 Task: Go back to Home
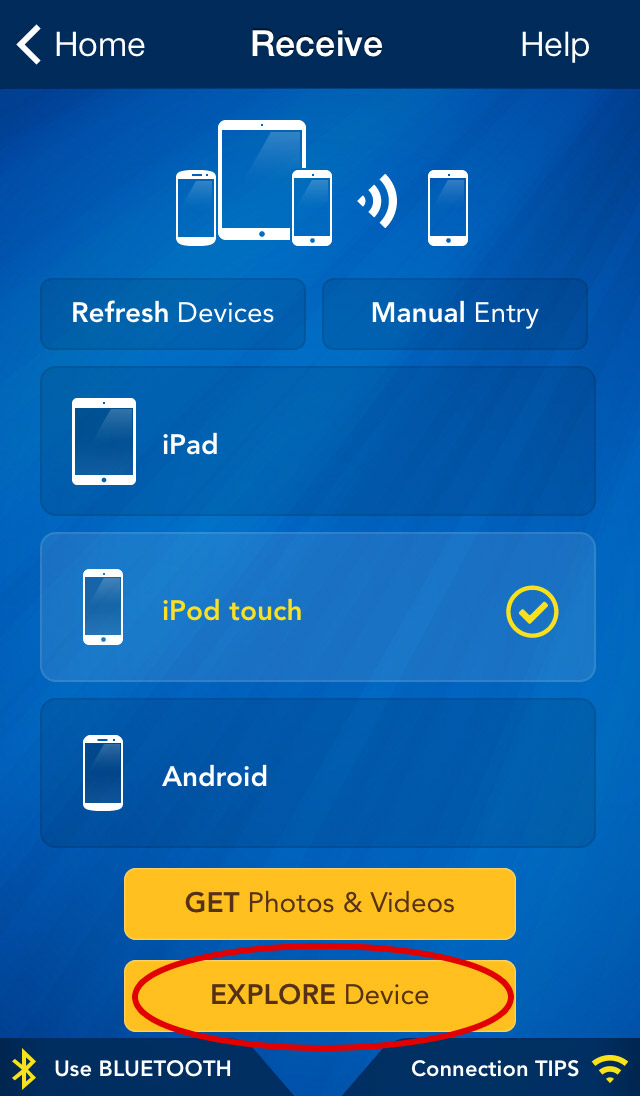point(82,45)
